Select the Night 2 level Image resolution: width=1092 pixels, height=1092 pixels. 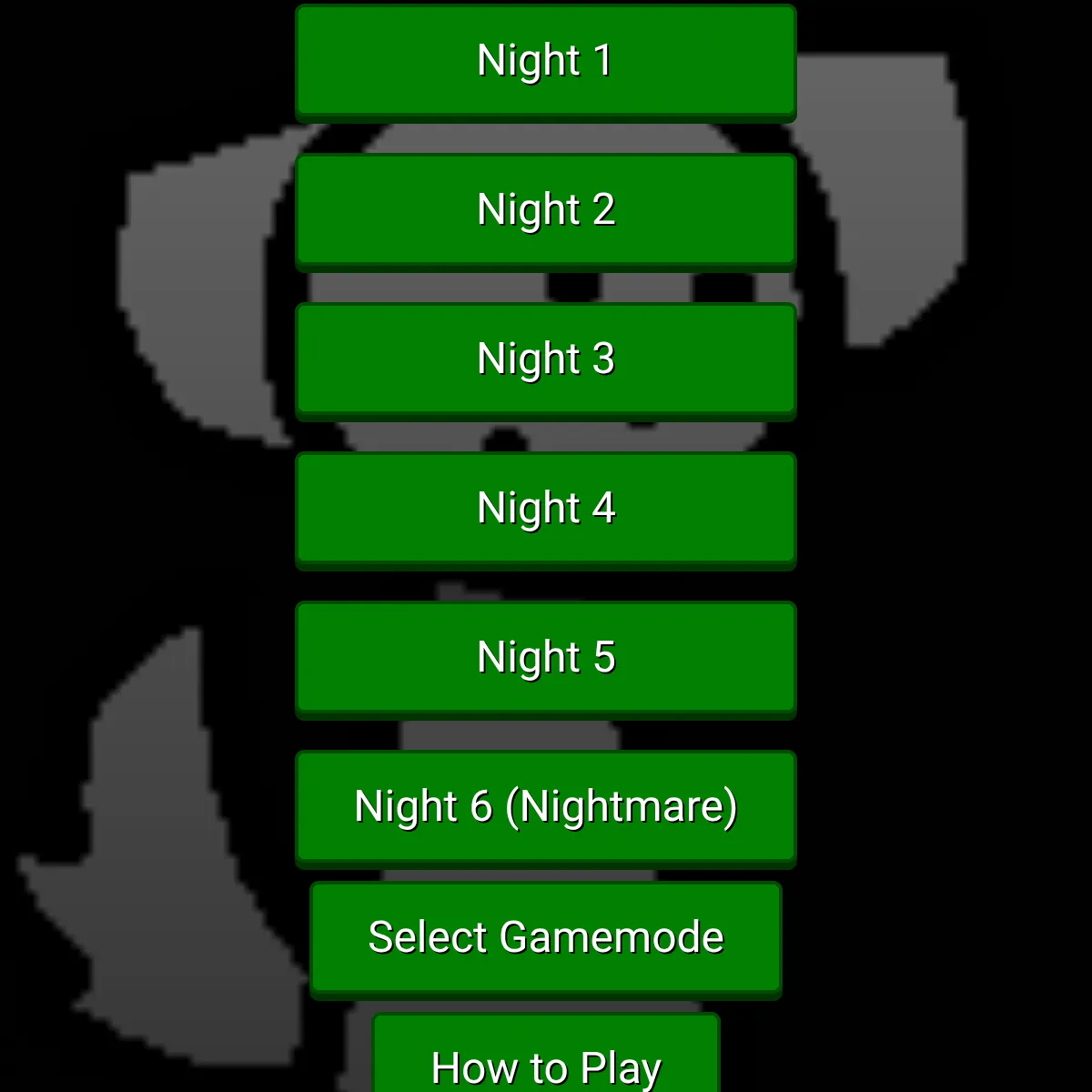[x=546, y=212]
